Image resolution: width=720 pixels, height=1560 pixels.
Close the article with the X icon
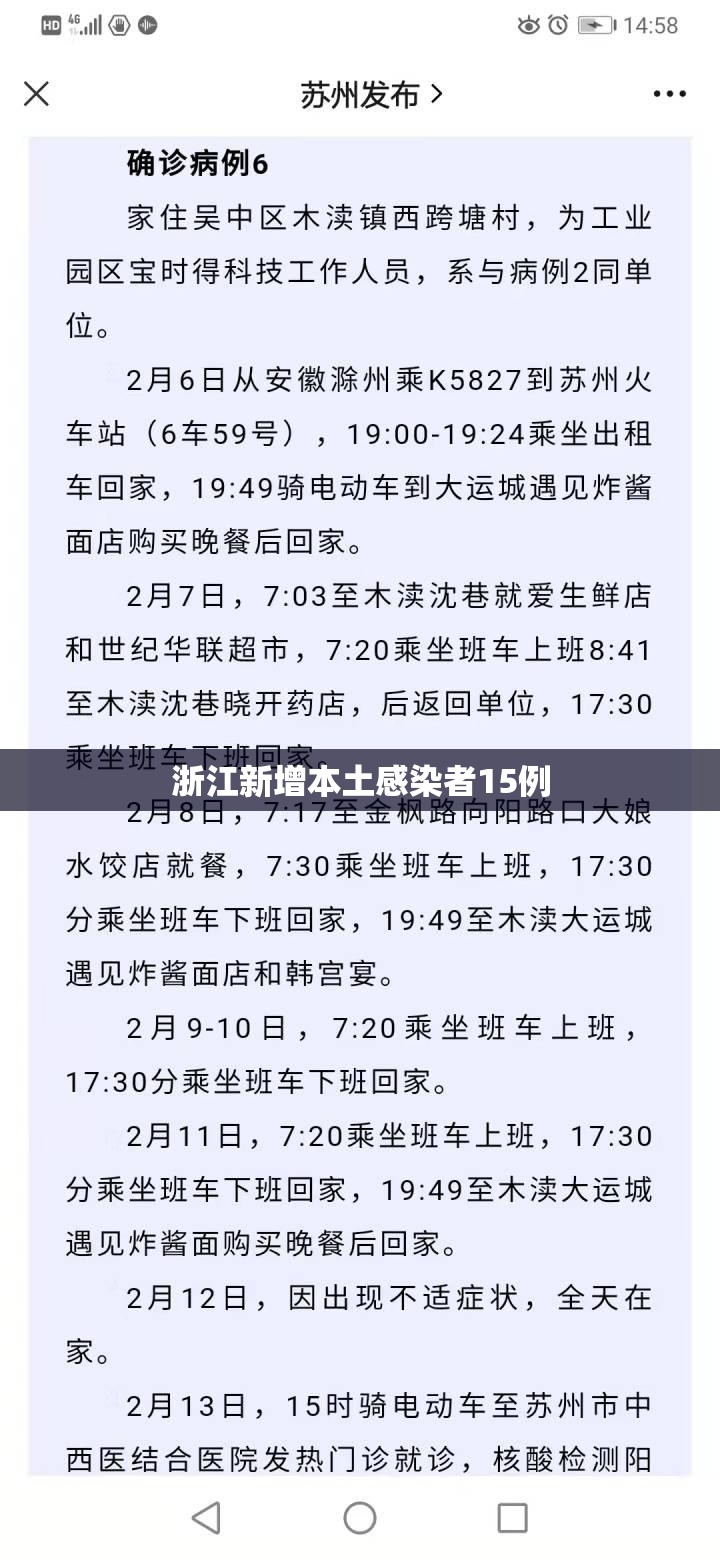36,94
